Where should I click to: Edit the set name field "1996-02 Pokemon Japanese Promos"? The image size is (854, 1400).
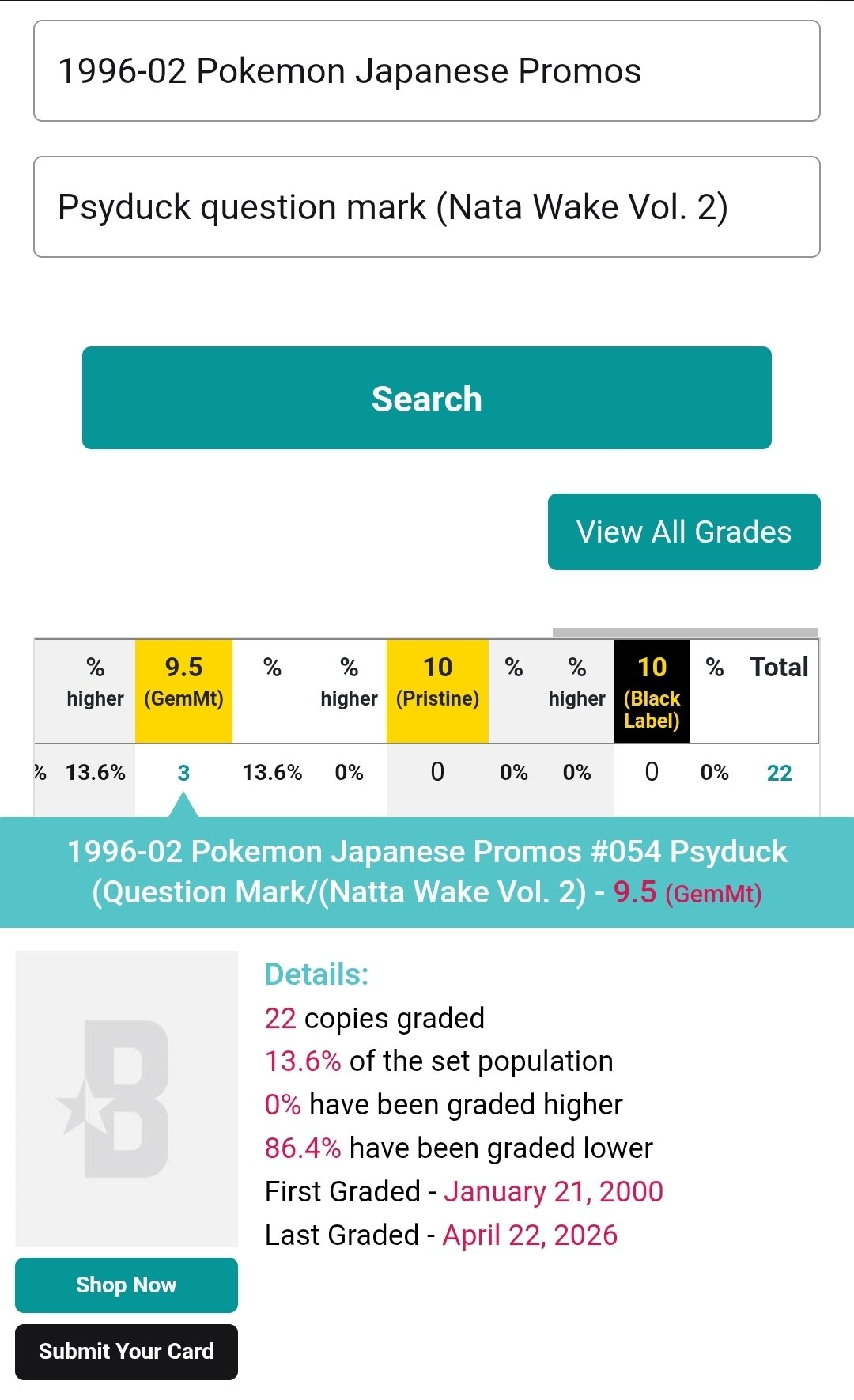427,71
